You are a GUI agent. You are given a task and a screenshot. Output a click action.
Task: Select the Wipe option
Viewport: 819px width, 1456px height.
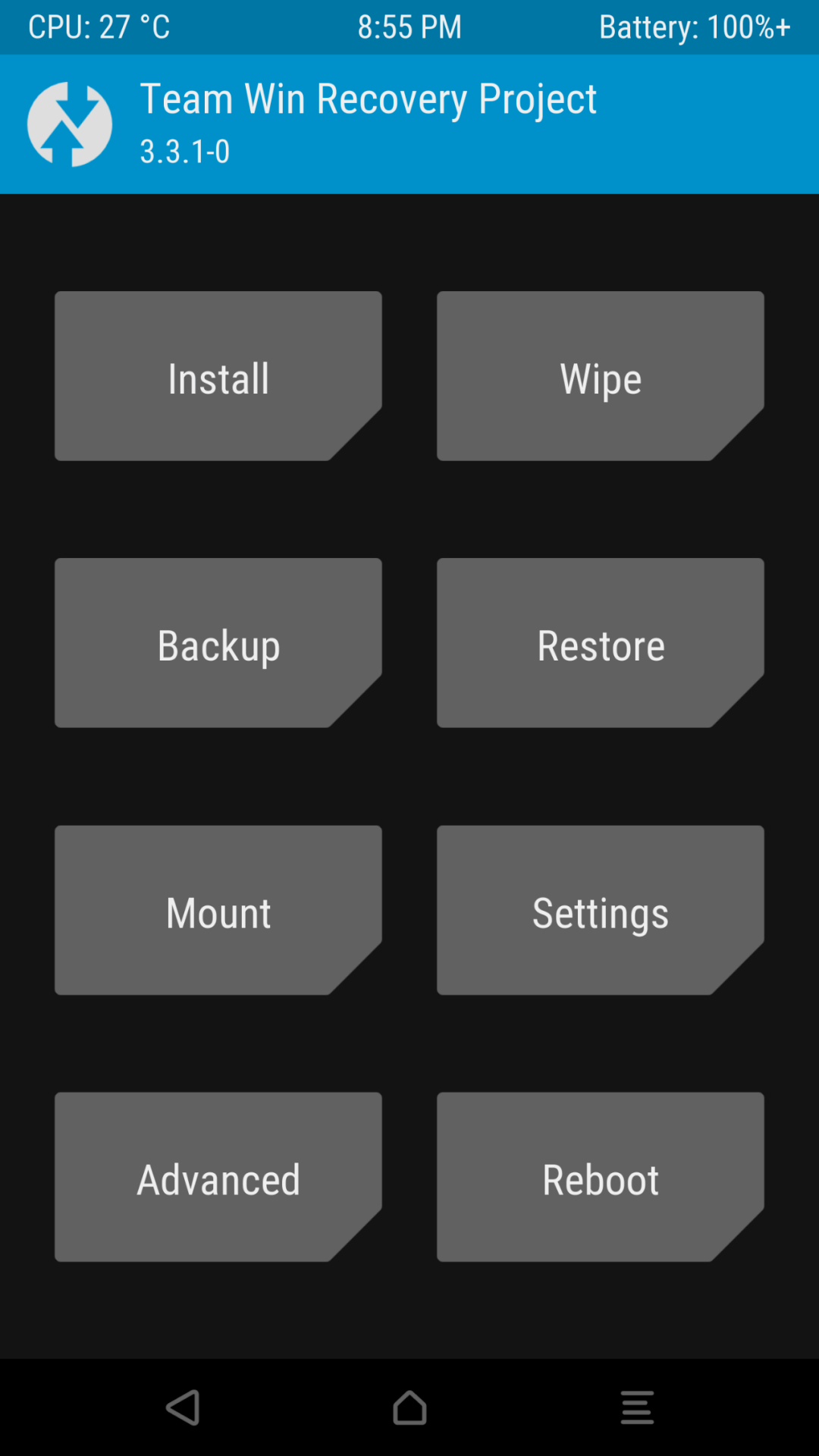(x=600, y=377)
